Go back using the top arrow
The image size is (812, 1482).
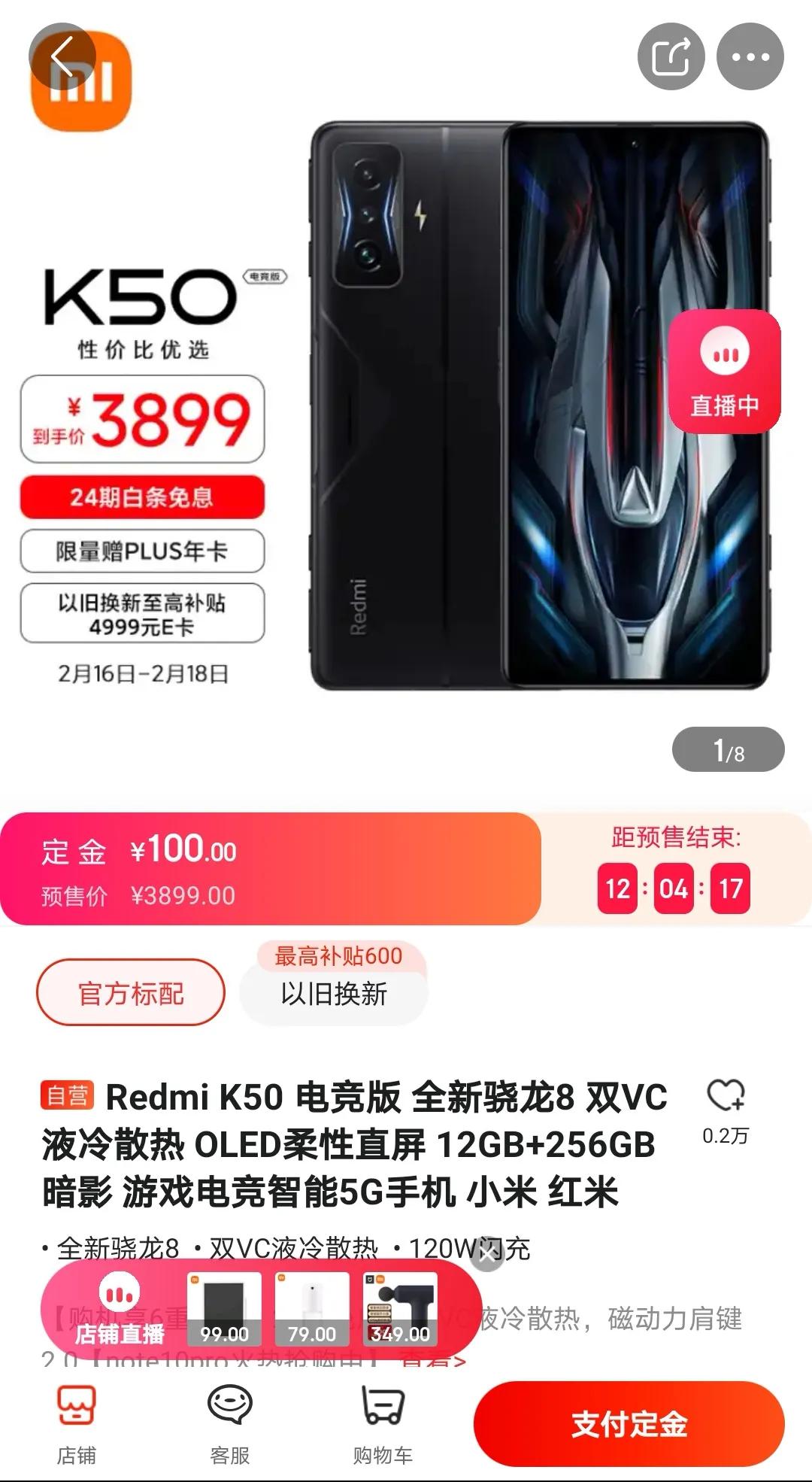pyautogui.click(x=62, y=57)
